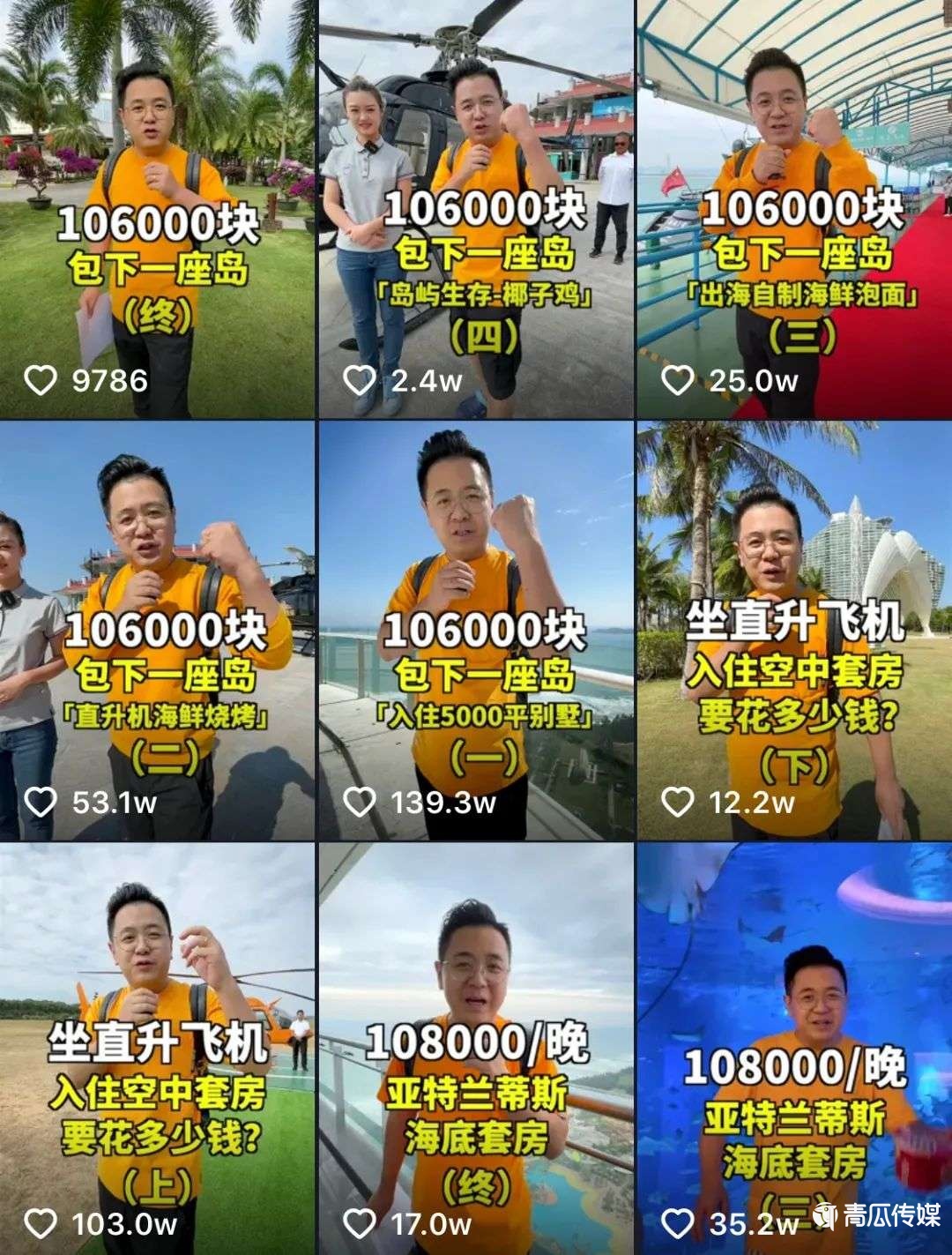Open the 直升机海鲜烧烤 (二) video
The height and width of the screenshot is (1255, 952).
[x=157, y=631]
